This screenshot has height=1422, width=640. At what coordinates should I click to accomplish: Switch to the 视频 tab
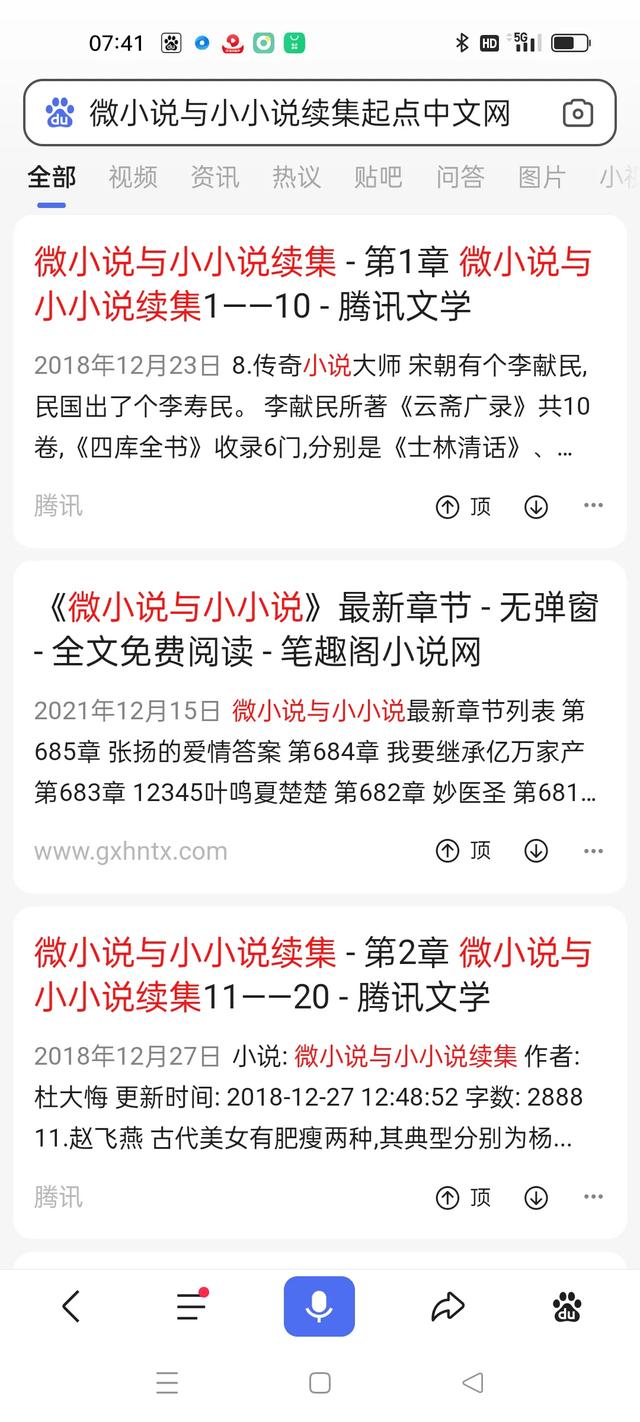point(133,177)
